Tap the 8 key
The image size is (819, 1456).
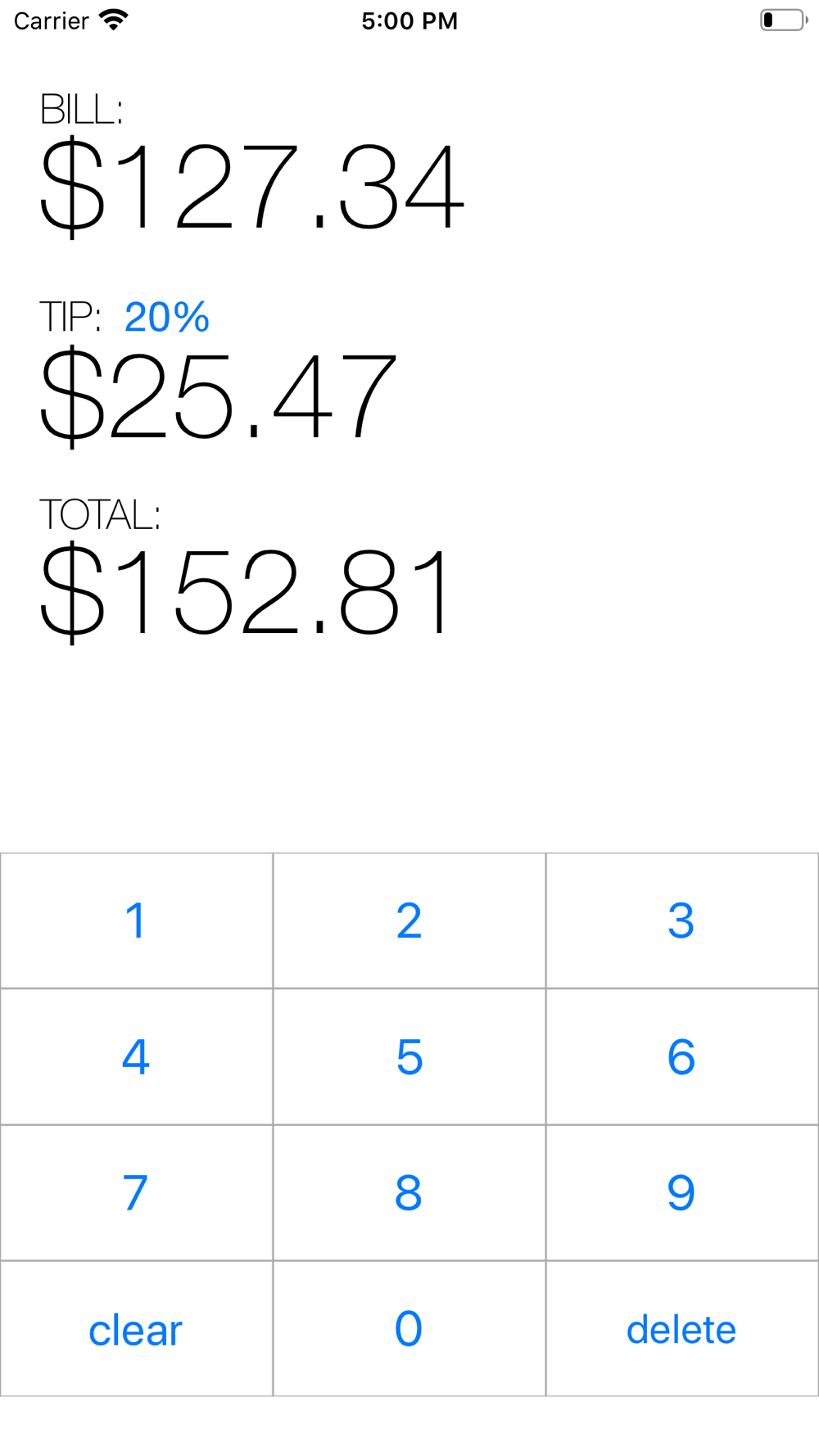[409, 1192]
